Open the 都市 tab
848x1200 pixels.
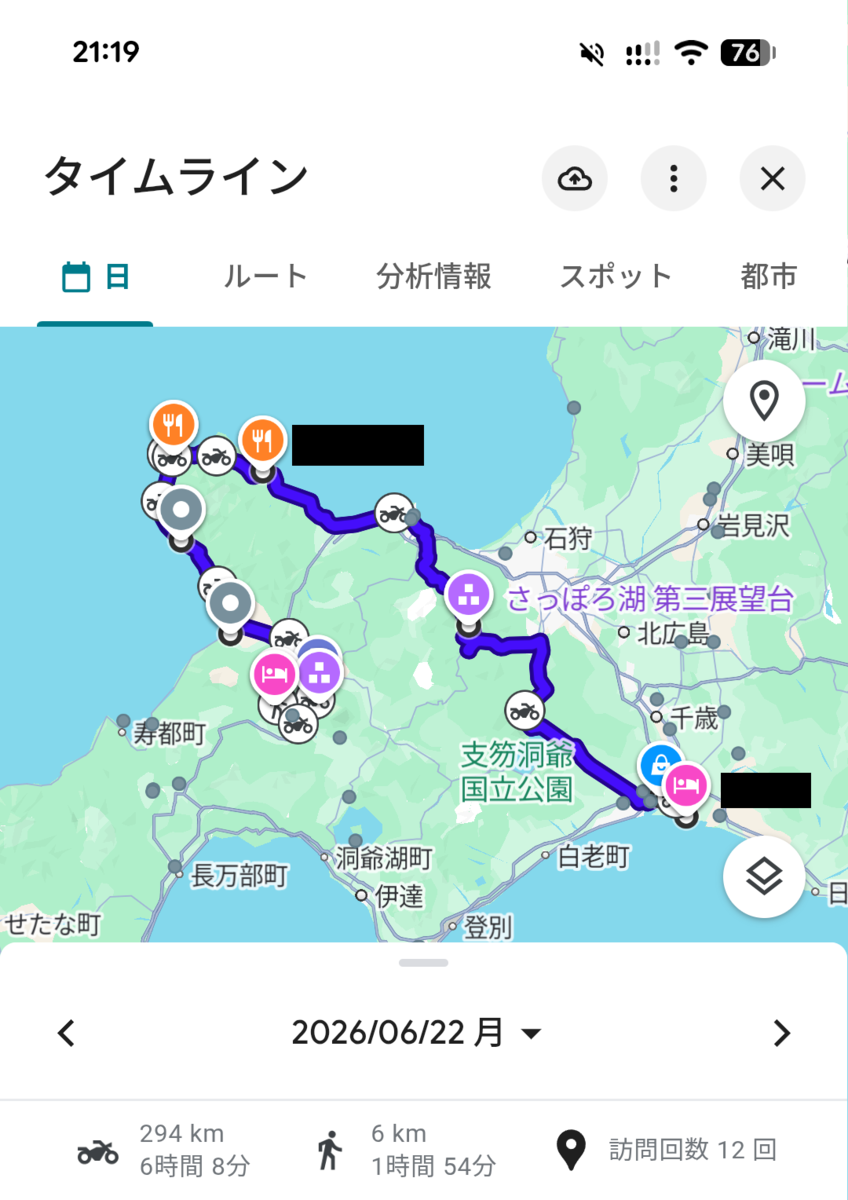(x=769, y=277)
